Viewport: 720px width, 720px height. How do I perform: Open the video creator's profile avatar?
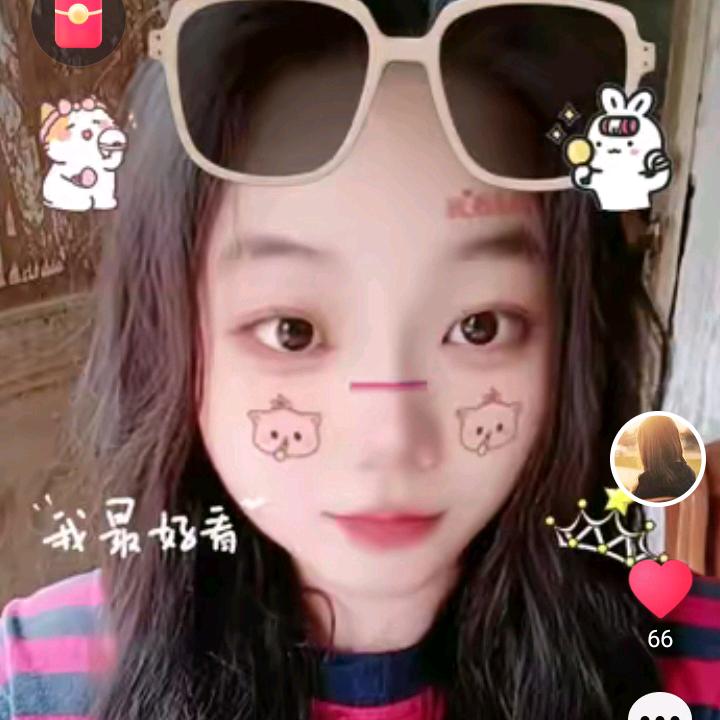pos(657,458)
